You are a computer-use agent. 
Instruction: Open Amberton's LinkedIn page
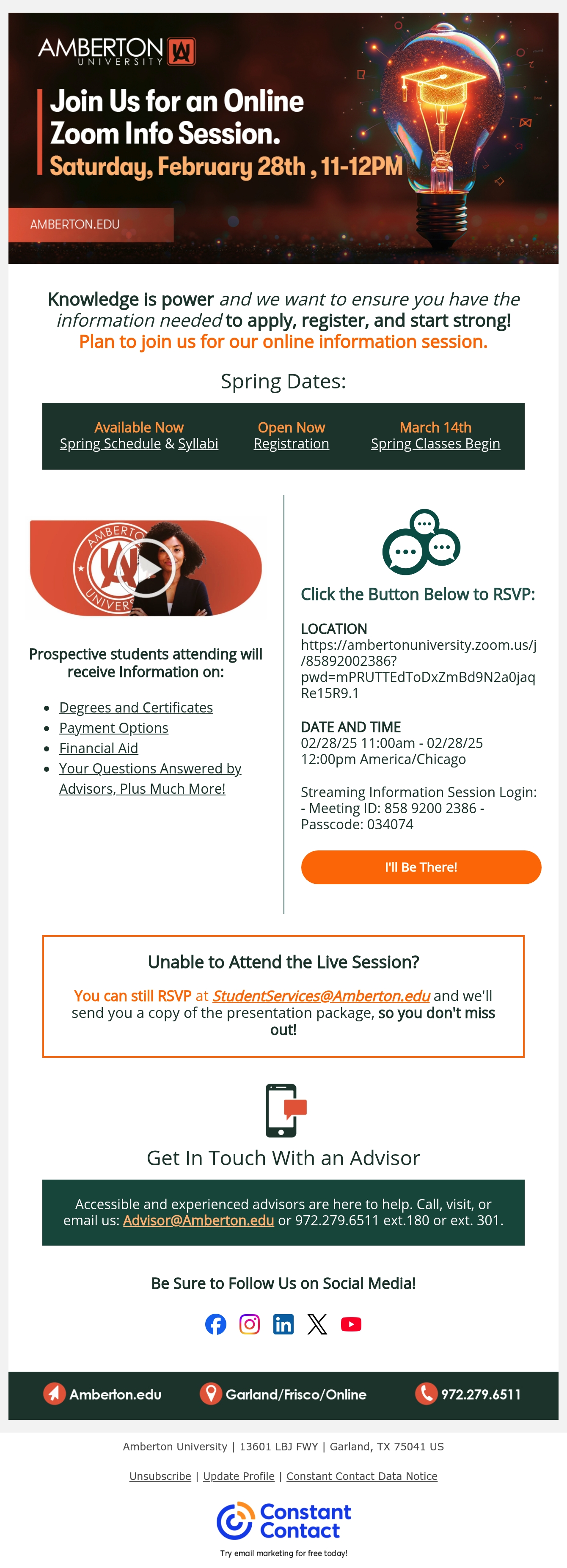click(x=283, y=1324)
